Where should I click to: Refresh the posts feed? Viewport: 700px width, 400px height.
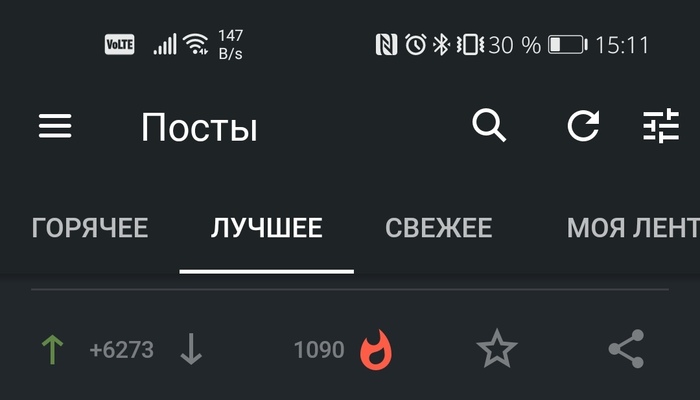tap(583, 127)
